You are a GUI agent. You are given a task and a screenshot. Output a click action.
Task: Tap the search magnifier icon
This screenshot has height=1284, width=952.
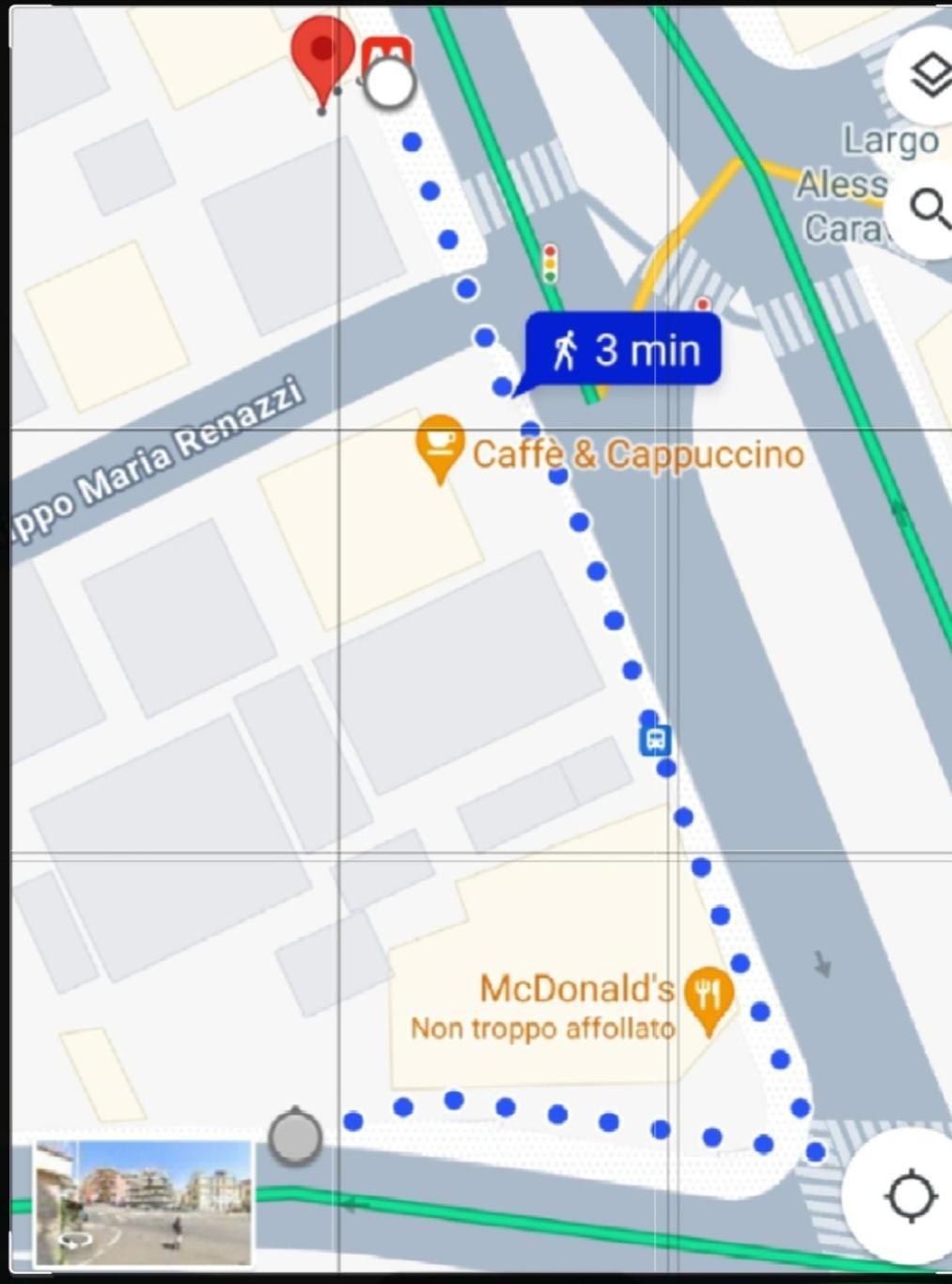[929, 209]
